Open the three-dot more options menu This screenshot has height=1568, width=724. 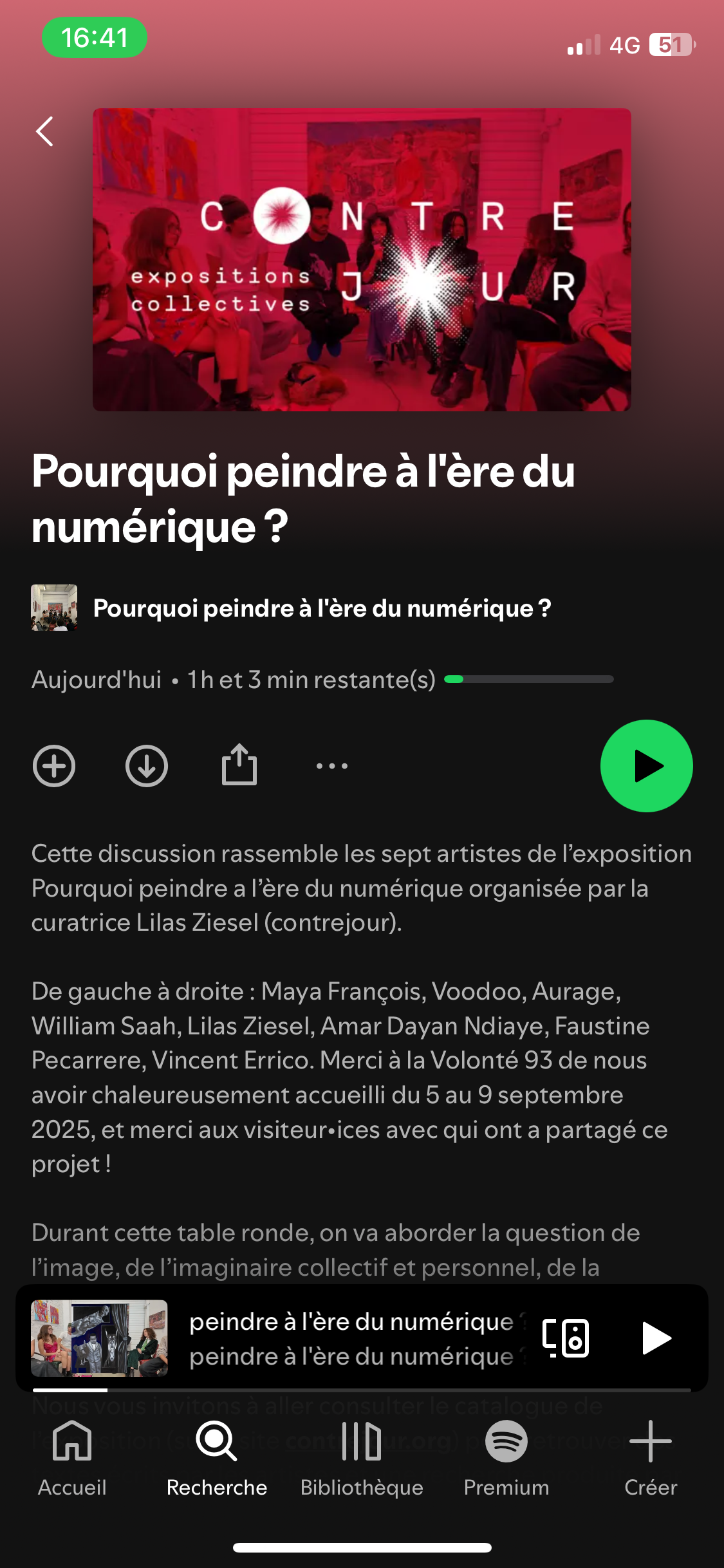(332, 766)
